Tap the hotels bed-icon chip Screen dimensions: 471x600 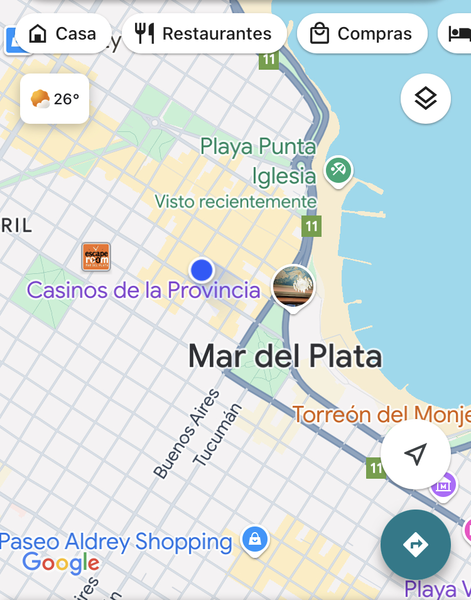456,34
